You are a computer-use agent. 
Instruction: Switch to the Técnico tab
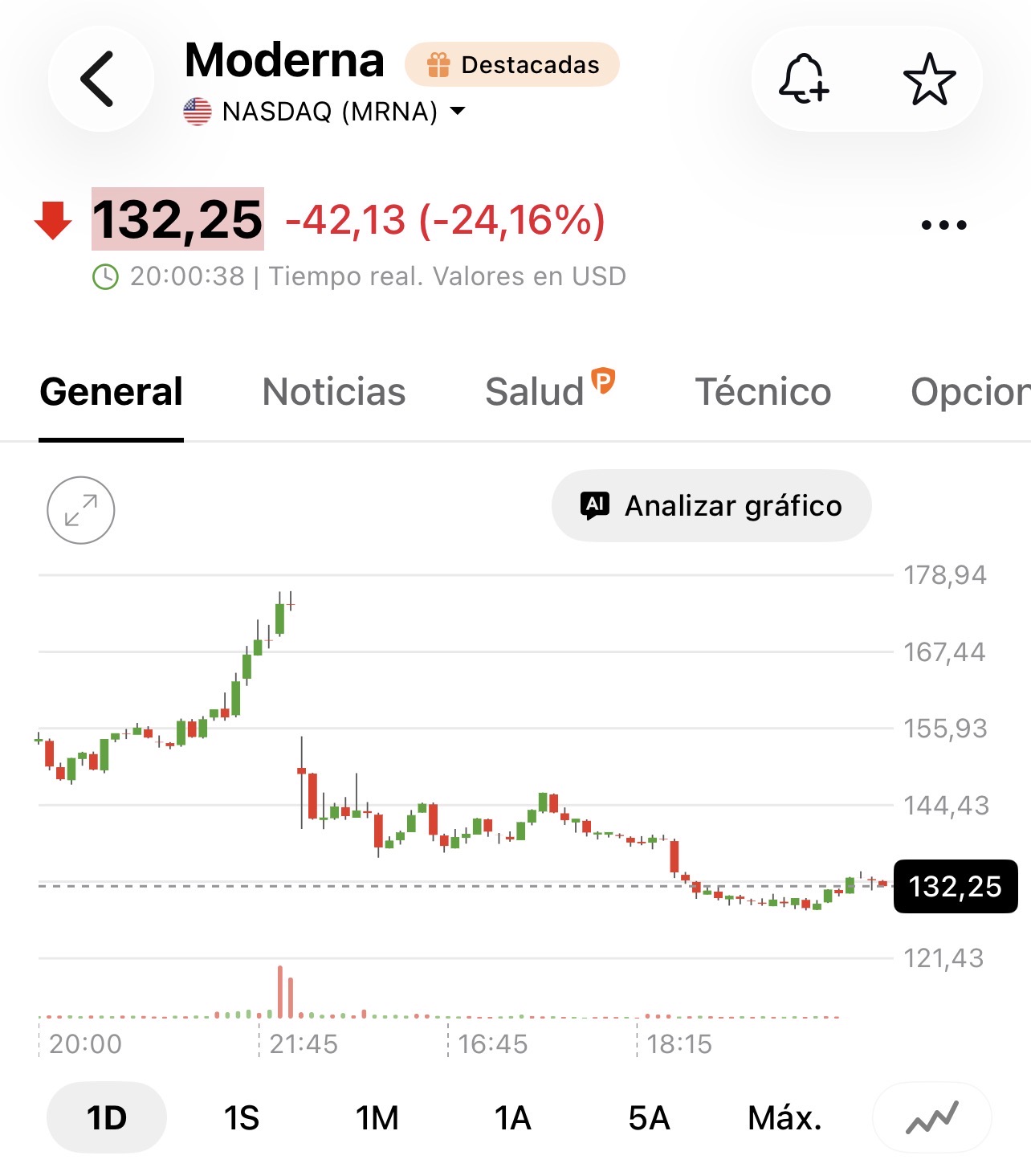click(x=763, y=392)
